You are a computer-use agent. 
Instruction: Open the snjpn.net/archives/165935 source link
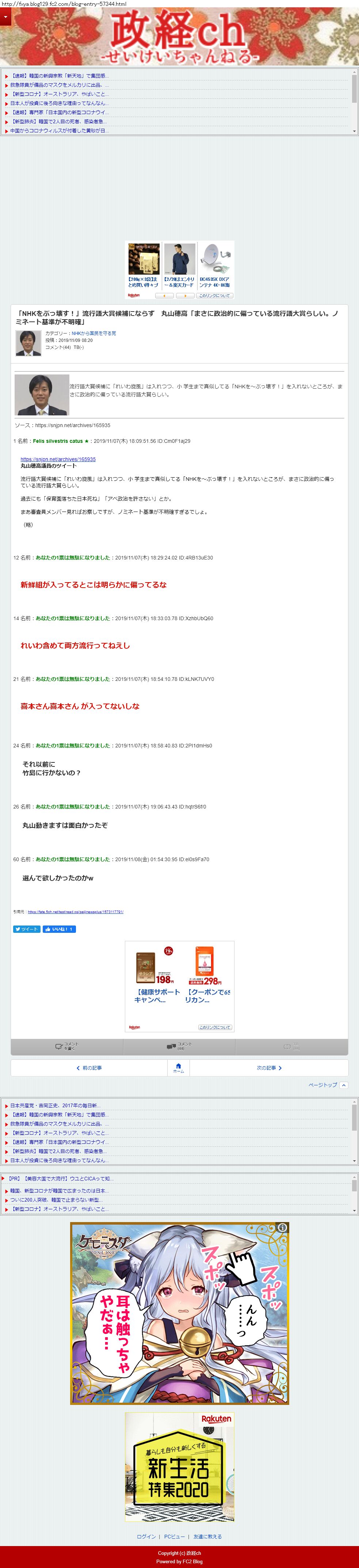click(x=58, y=459)
